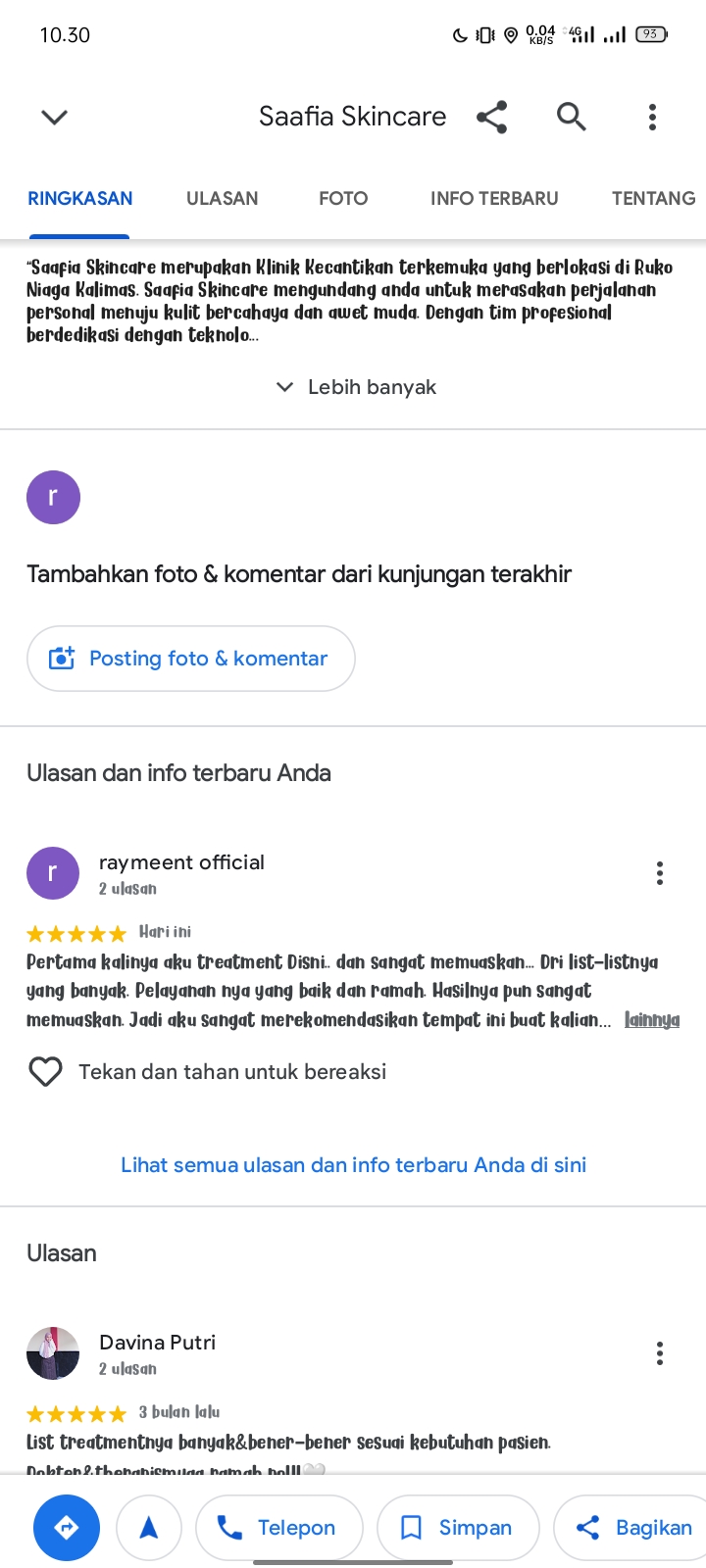Expand the description with Lebih banyak

pos(355,387)
